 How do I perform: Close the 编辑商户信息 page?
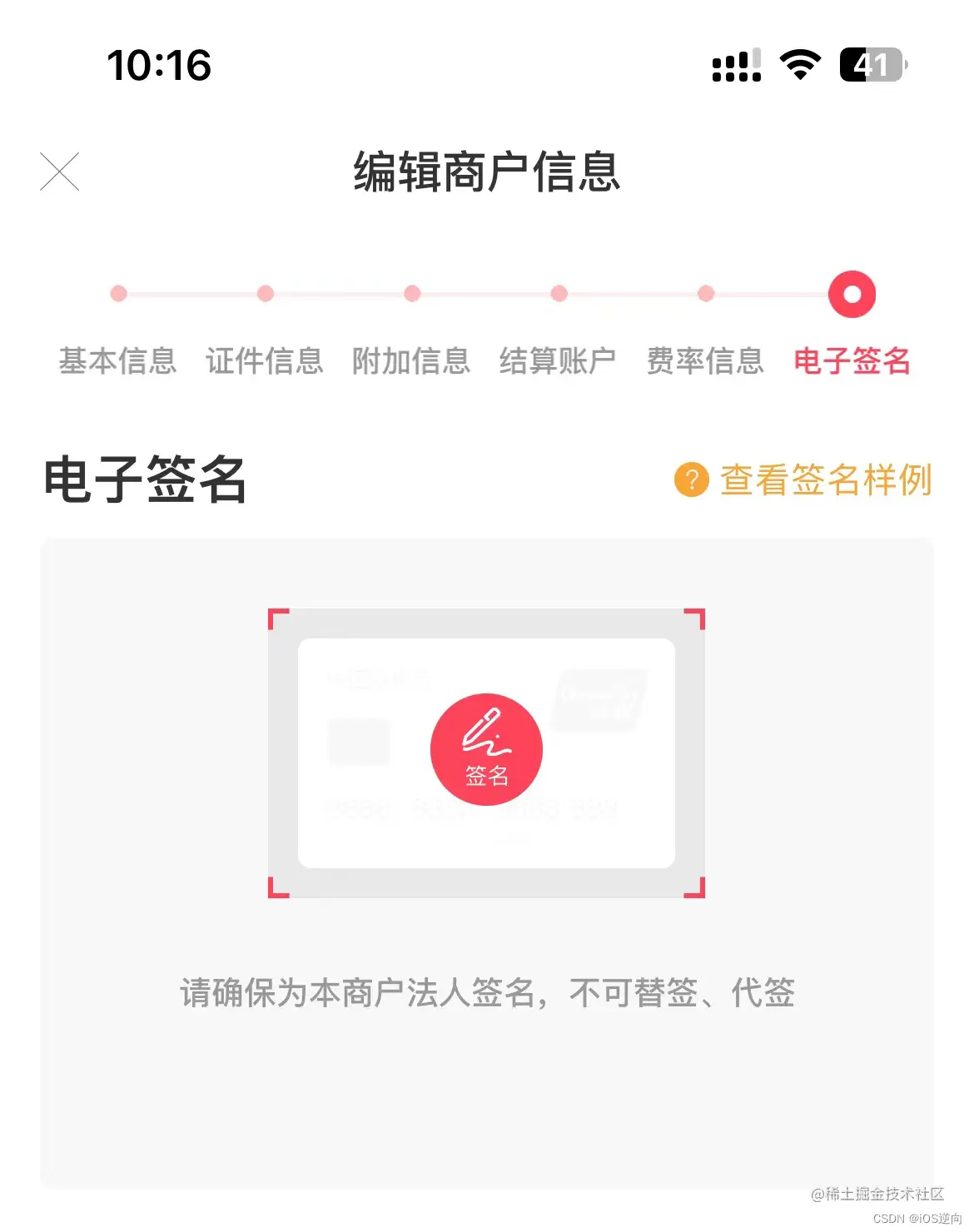tap(60, 171)
